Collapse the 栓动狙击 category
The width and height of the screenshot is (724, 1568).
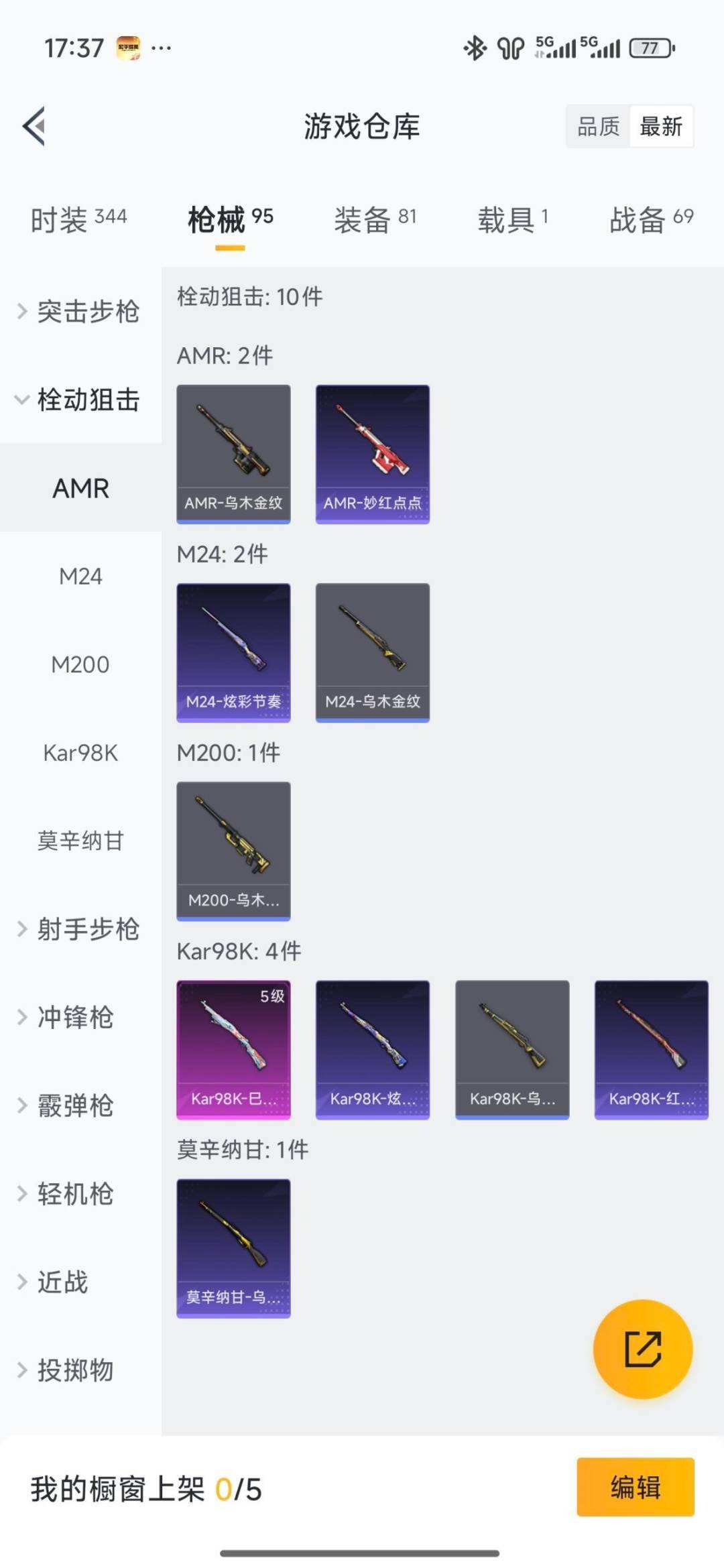click(80, 400)
